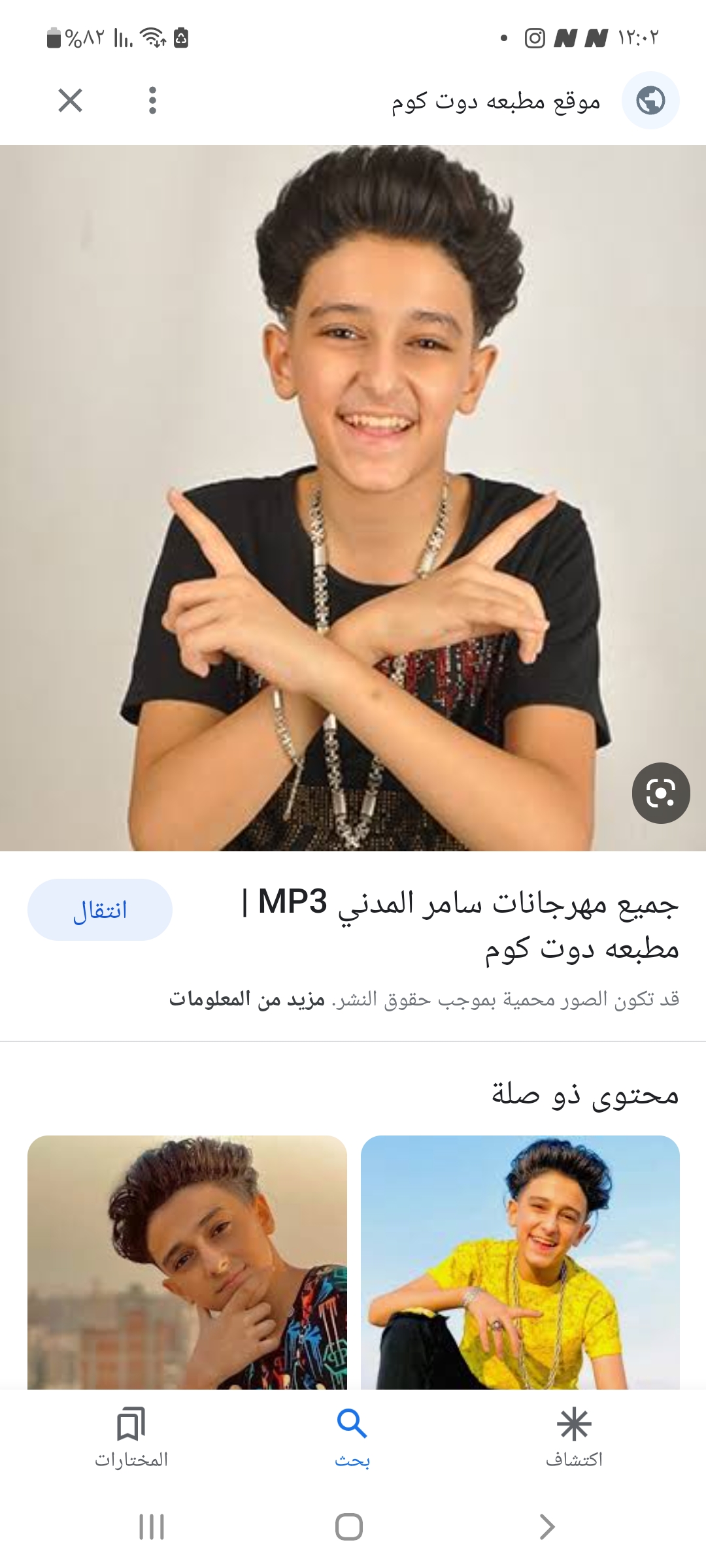Open related image with colorful patterned shirt
Viewport: 706px width, 1568px height.
click(187, 1261)
